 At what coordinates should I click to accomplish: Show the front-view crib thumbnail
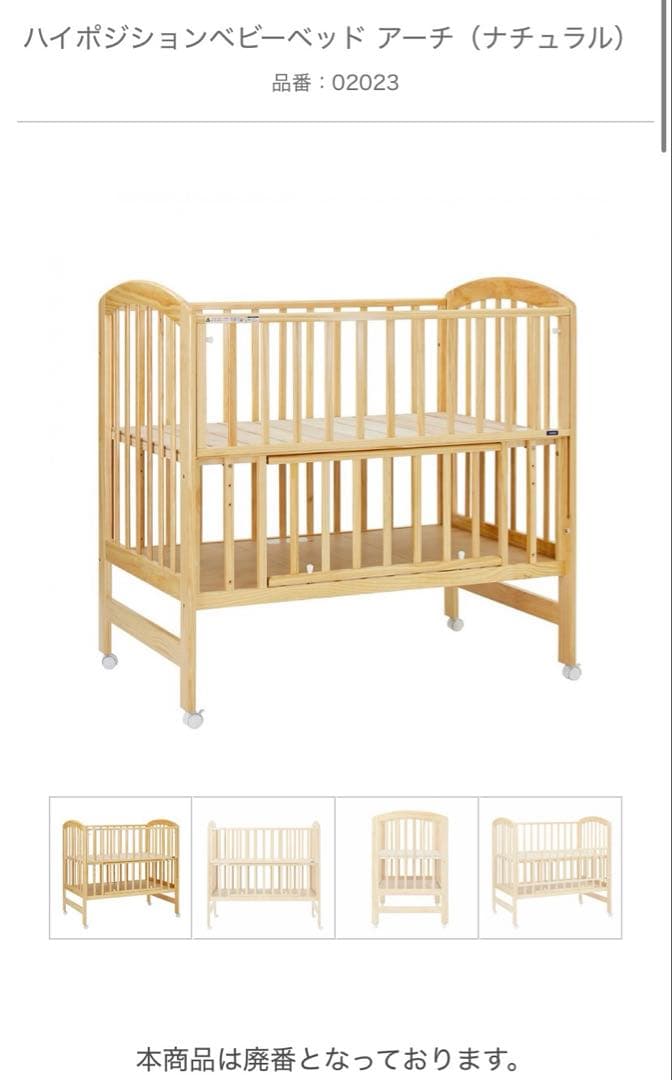click(264, 867)
